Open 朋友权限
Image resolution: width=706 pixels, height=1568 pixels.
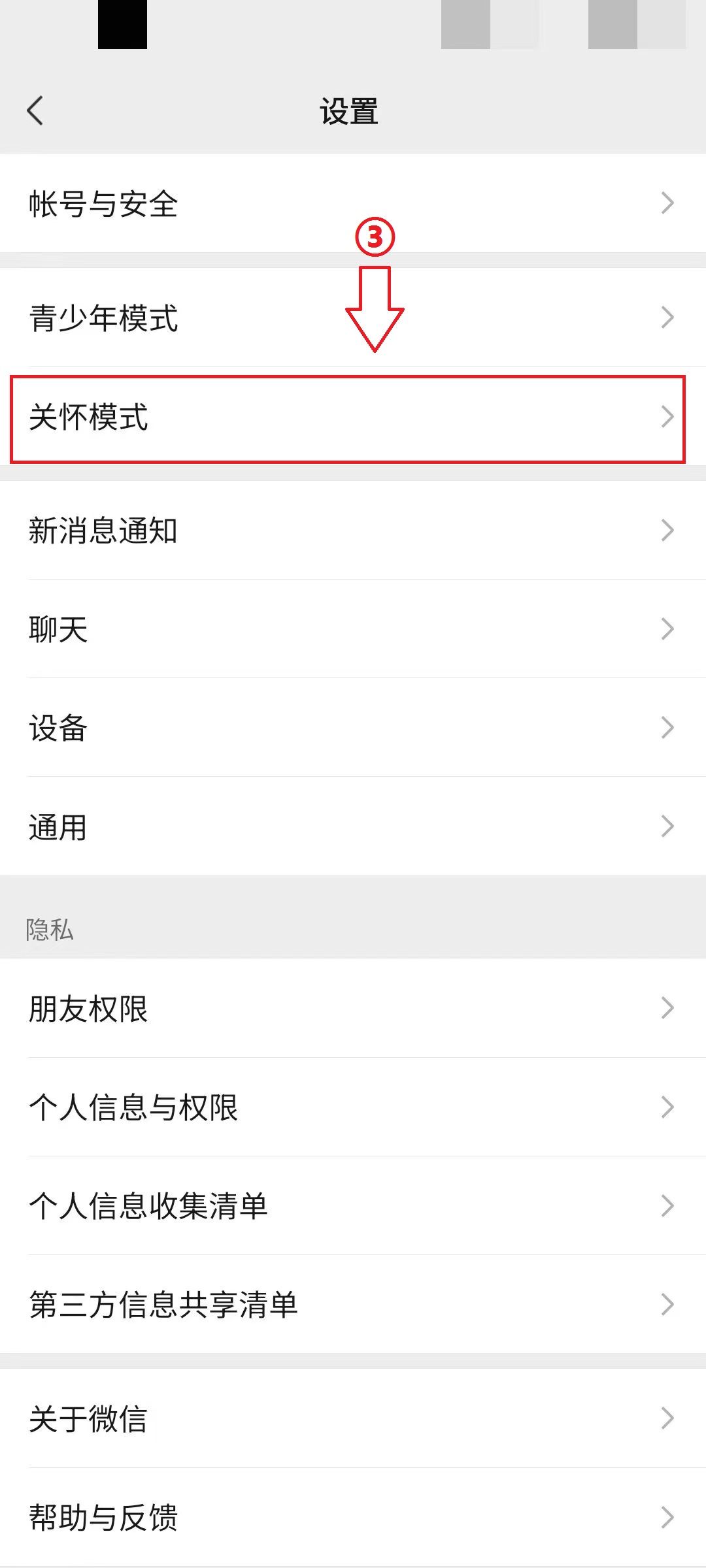[x=353, y=1008]
